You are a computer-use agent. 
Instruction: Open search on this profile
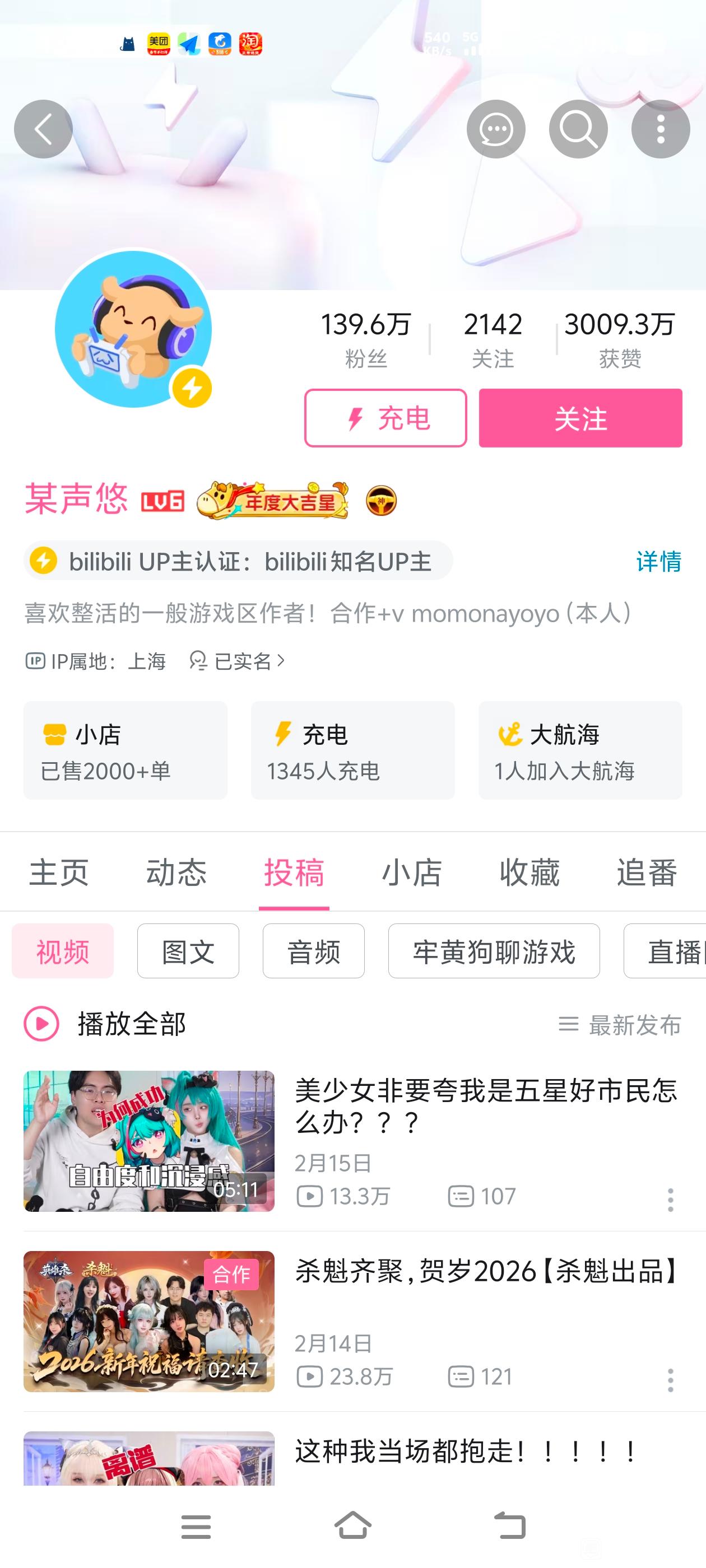point(578,129)
